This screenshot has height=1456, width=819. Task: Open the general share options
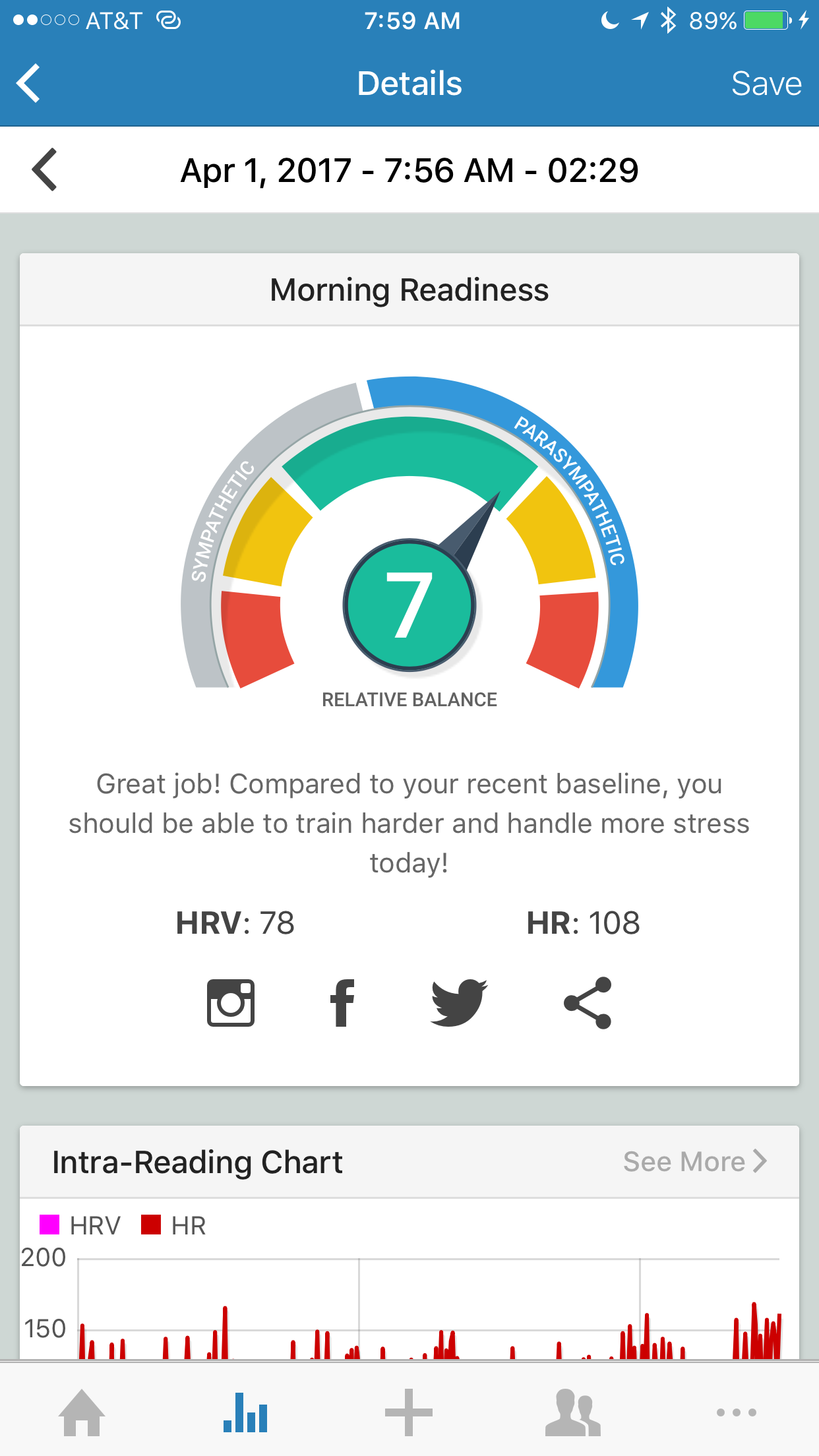point(588,1002)
